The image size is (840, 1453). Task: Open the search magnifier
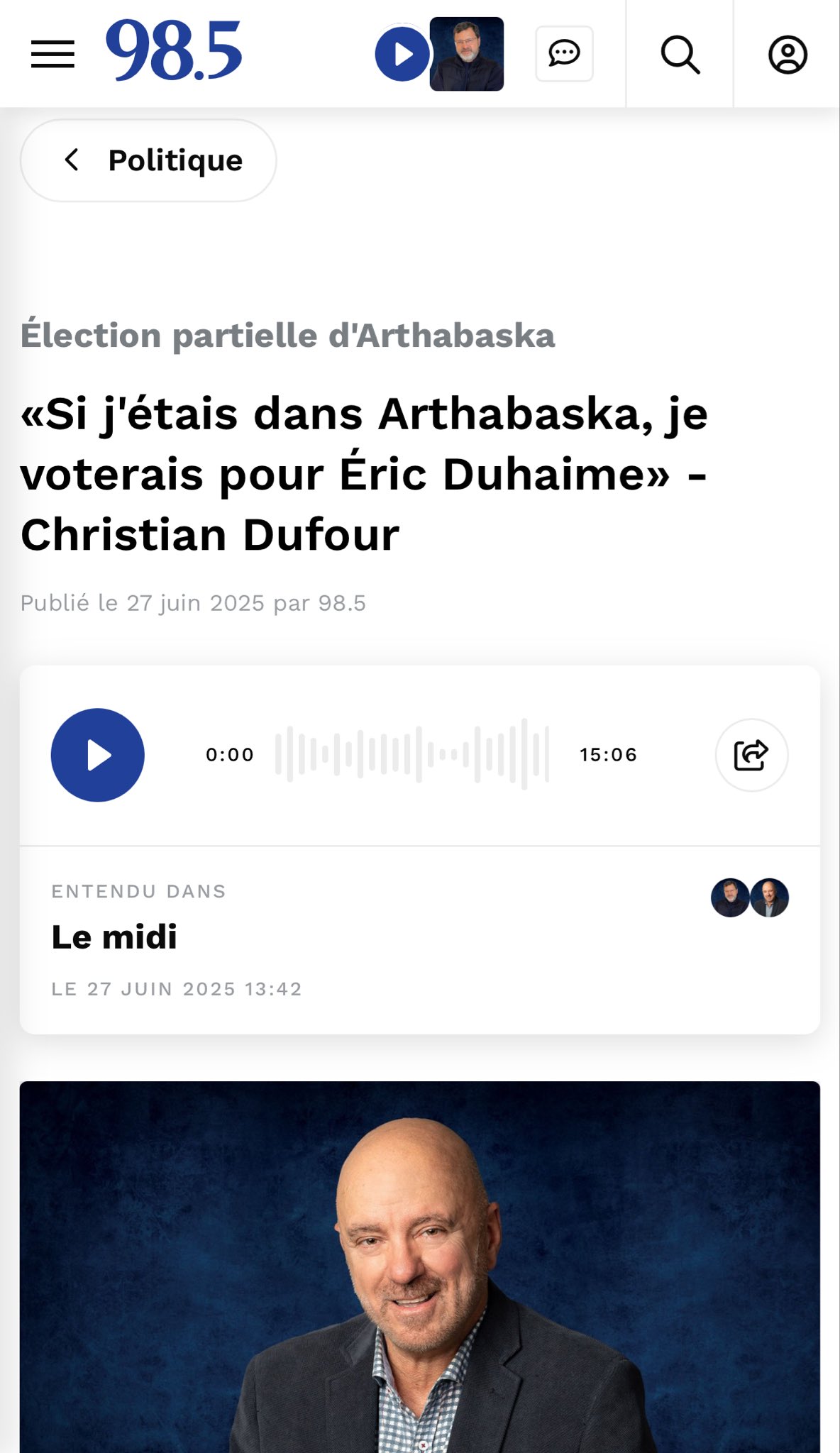[x=680, y=54]
